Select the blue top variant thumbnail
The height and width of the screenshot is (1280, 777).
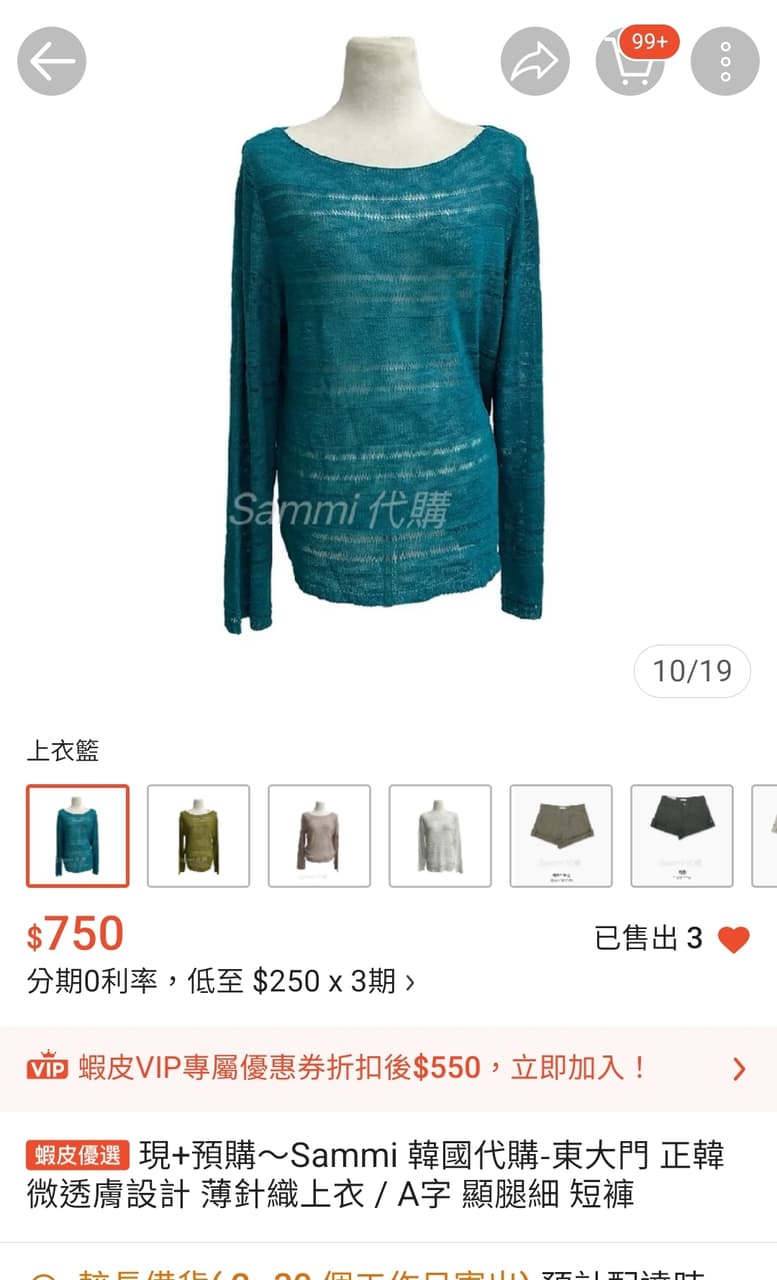click(78, 836)
